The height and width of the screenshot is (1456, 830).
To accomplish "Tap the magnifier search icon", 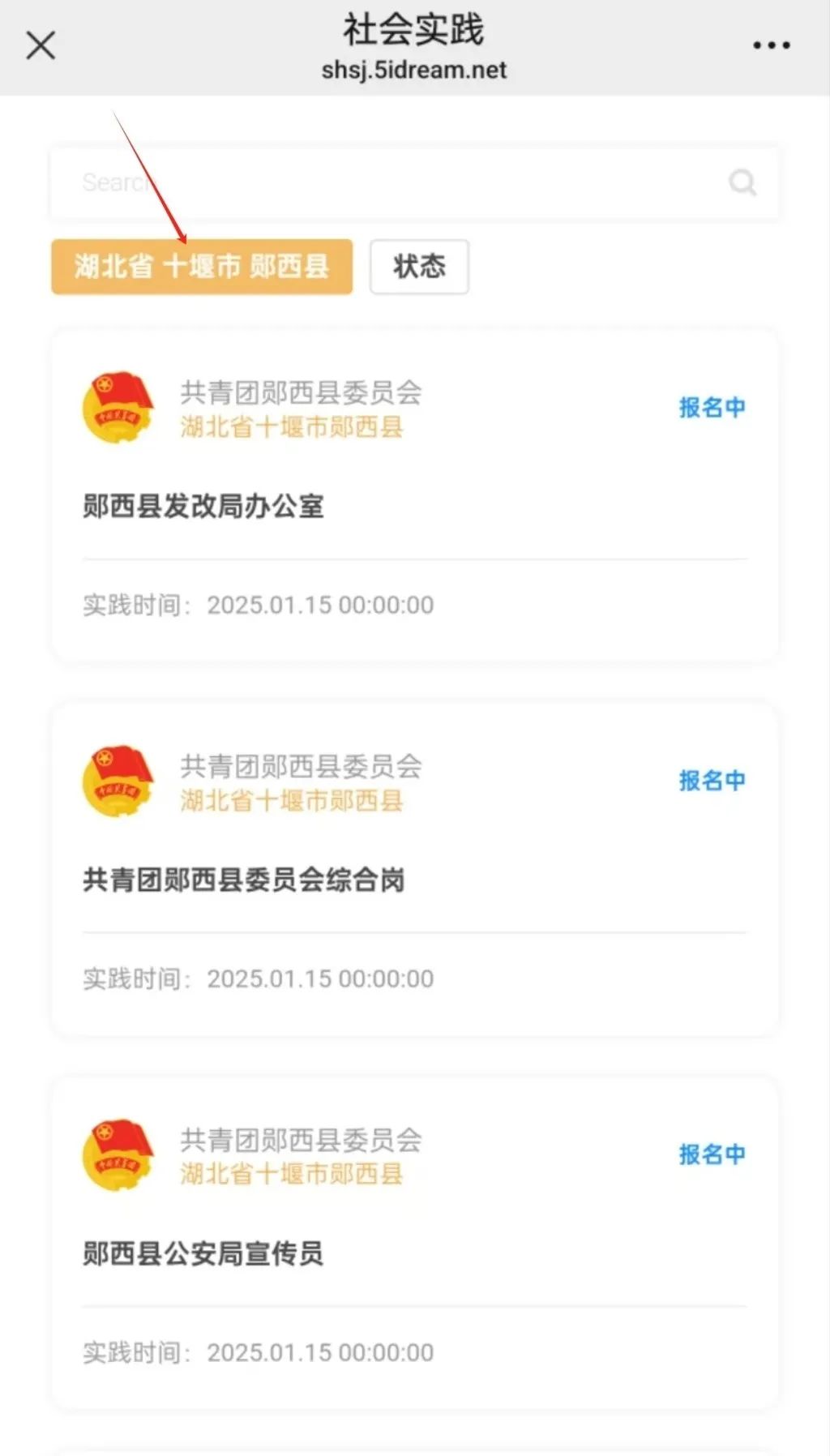I will (x=742, y=182).
